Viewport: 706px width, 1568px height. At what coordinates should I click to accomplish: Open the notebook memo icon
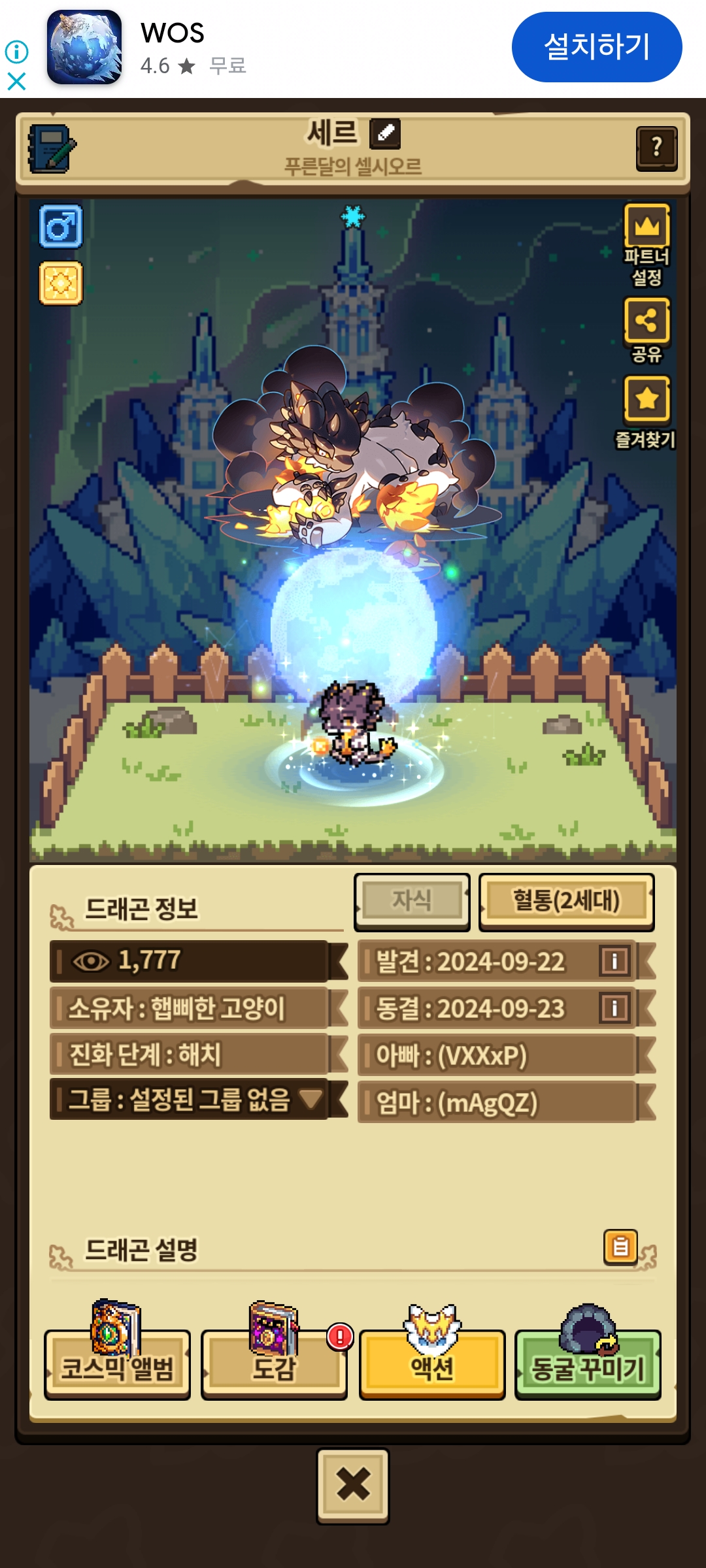tap(51, 148)
